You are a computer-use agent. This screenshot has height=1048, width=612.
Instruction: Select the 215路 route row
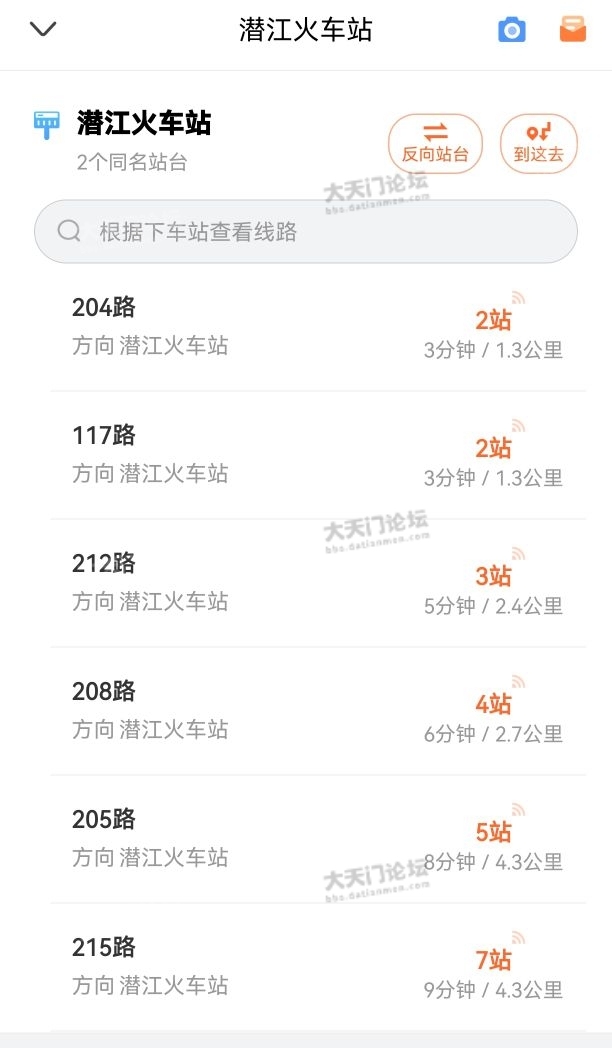pos(318,968)
